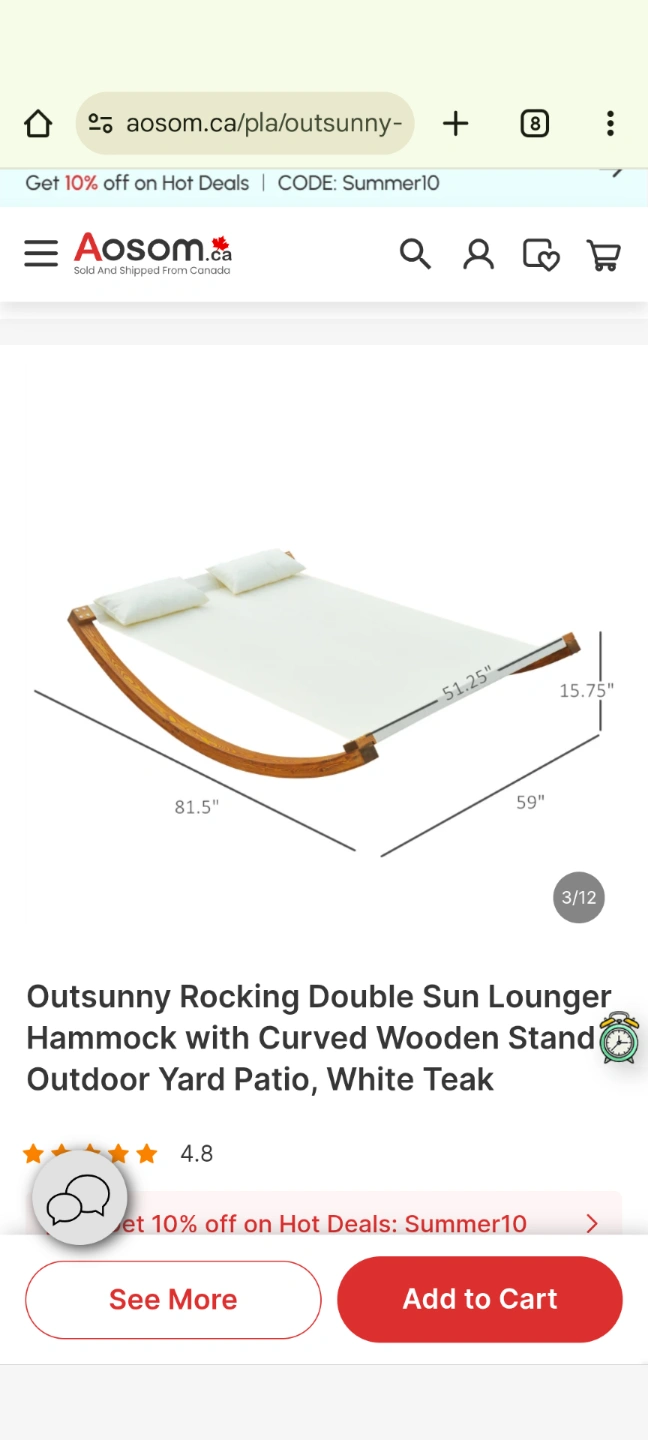
Task: Tap the See More button
Action: tap(173, 1299)
